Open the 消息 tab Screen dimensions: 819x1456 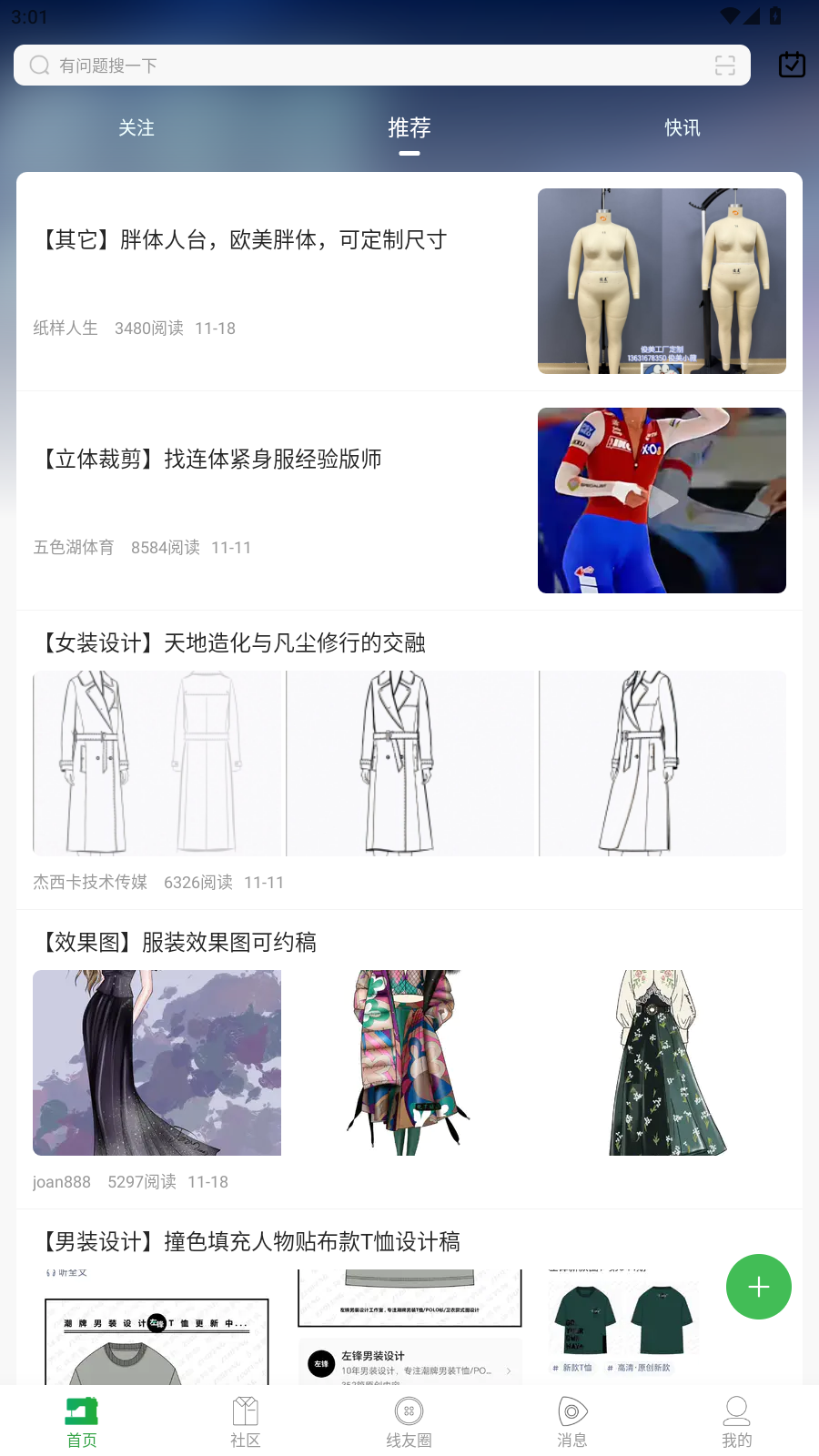(572, 1421)
